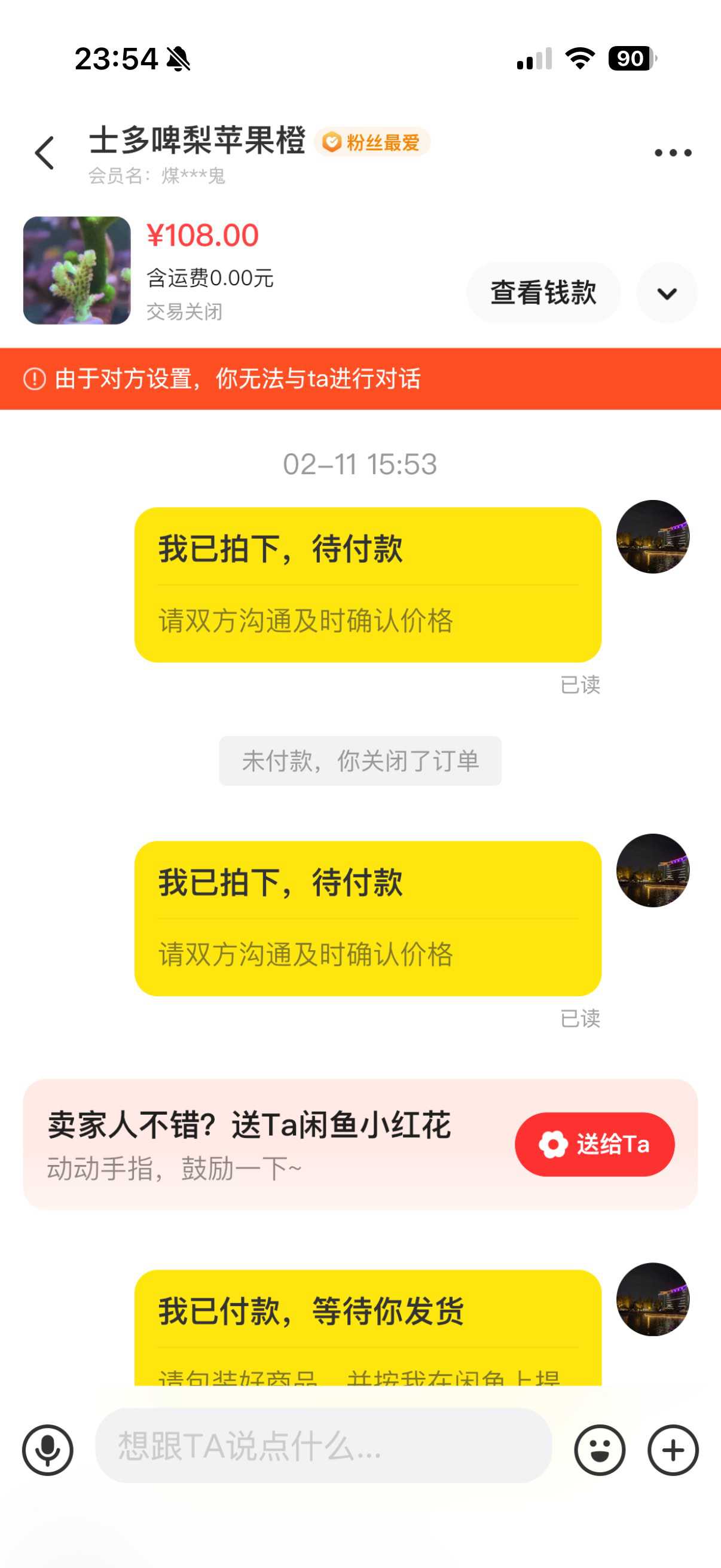Expand the order actions chevron

pyautogui.click(x=667, y=294)
